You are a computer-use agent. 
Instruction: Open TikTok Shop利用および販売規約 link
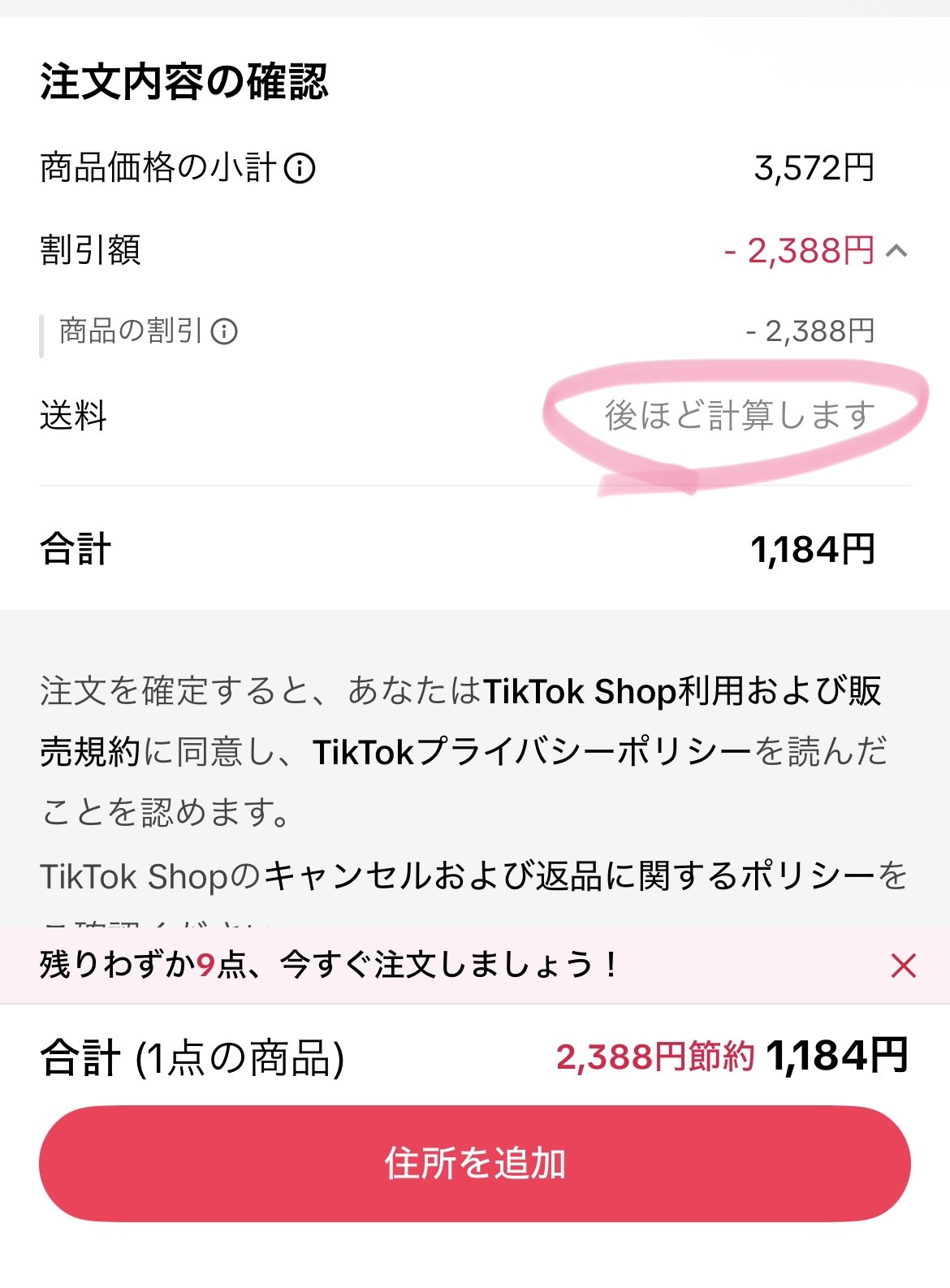click(x=682, y=692)
